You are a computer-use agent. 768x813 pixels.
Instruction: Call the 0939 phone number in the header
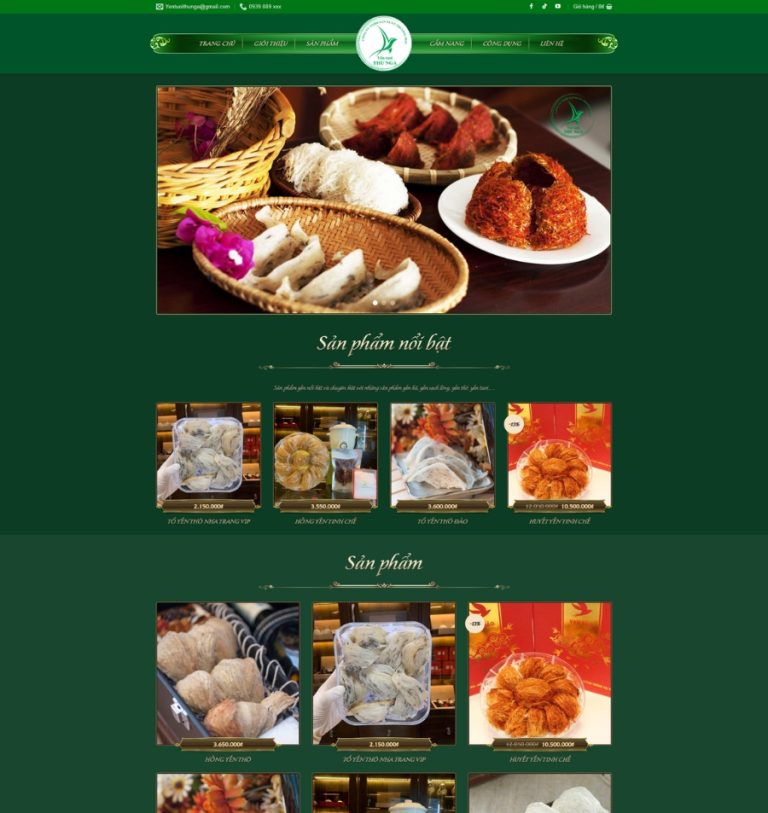[264, 6]
